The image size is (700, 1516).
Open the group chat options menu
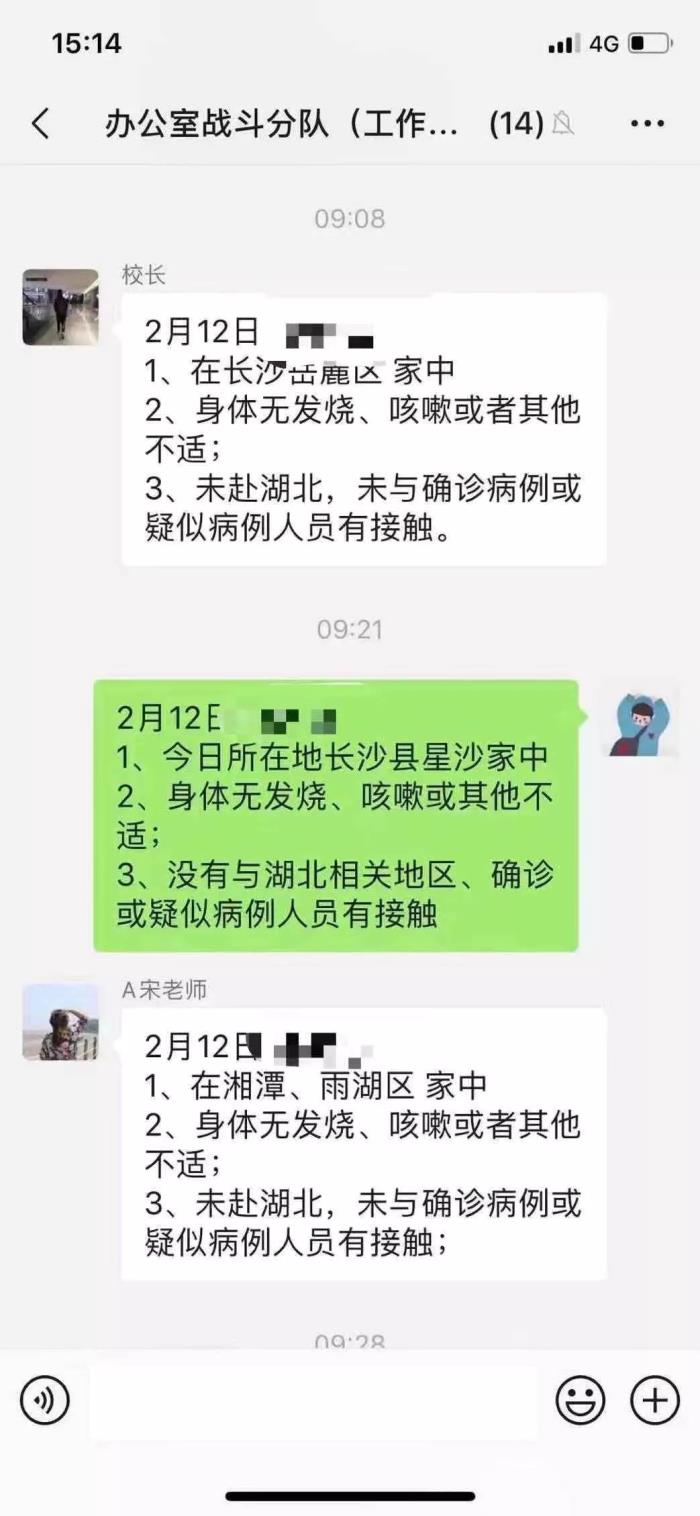pos(647,124)
